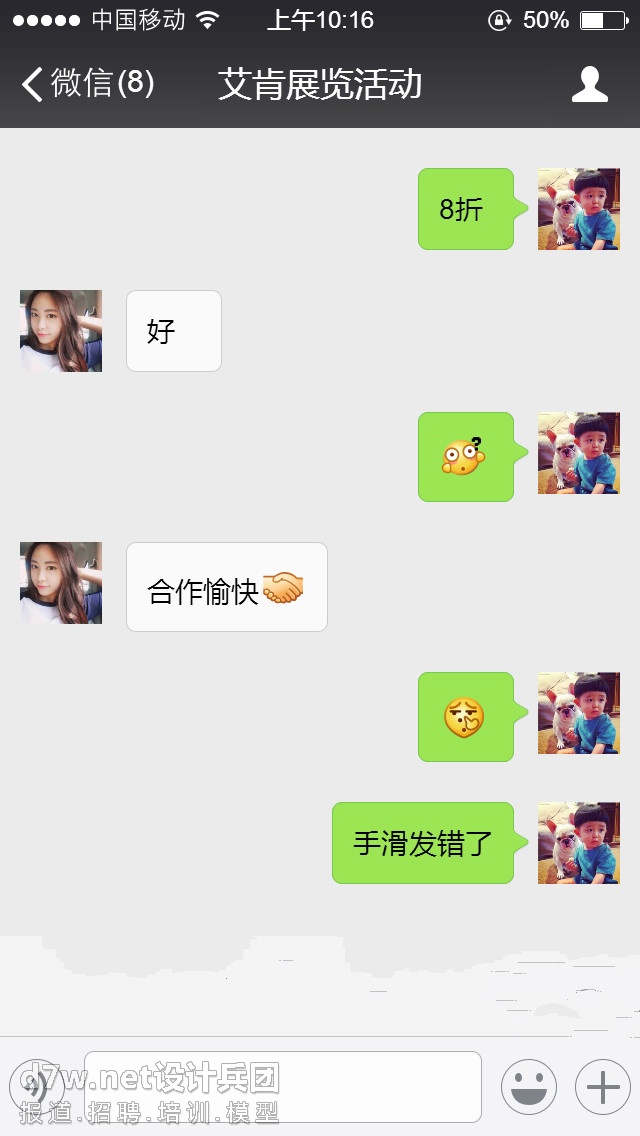Switch to voice message input
The image size is (640, 1136).
(36, 1086)
